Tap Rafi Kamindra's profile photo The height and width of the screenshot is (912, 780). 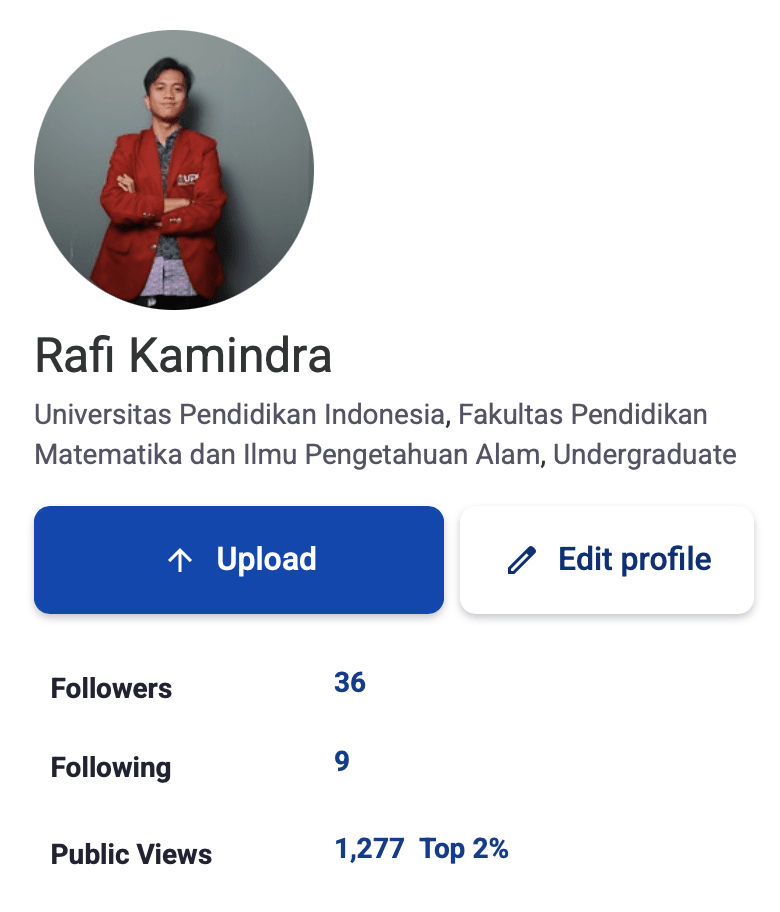tap(174, 170)
